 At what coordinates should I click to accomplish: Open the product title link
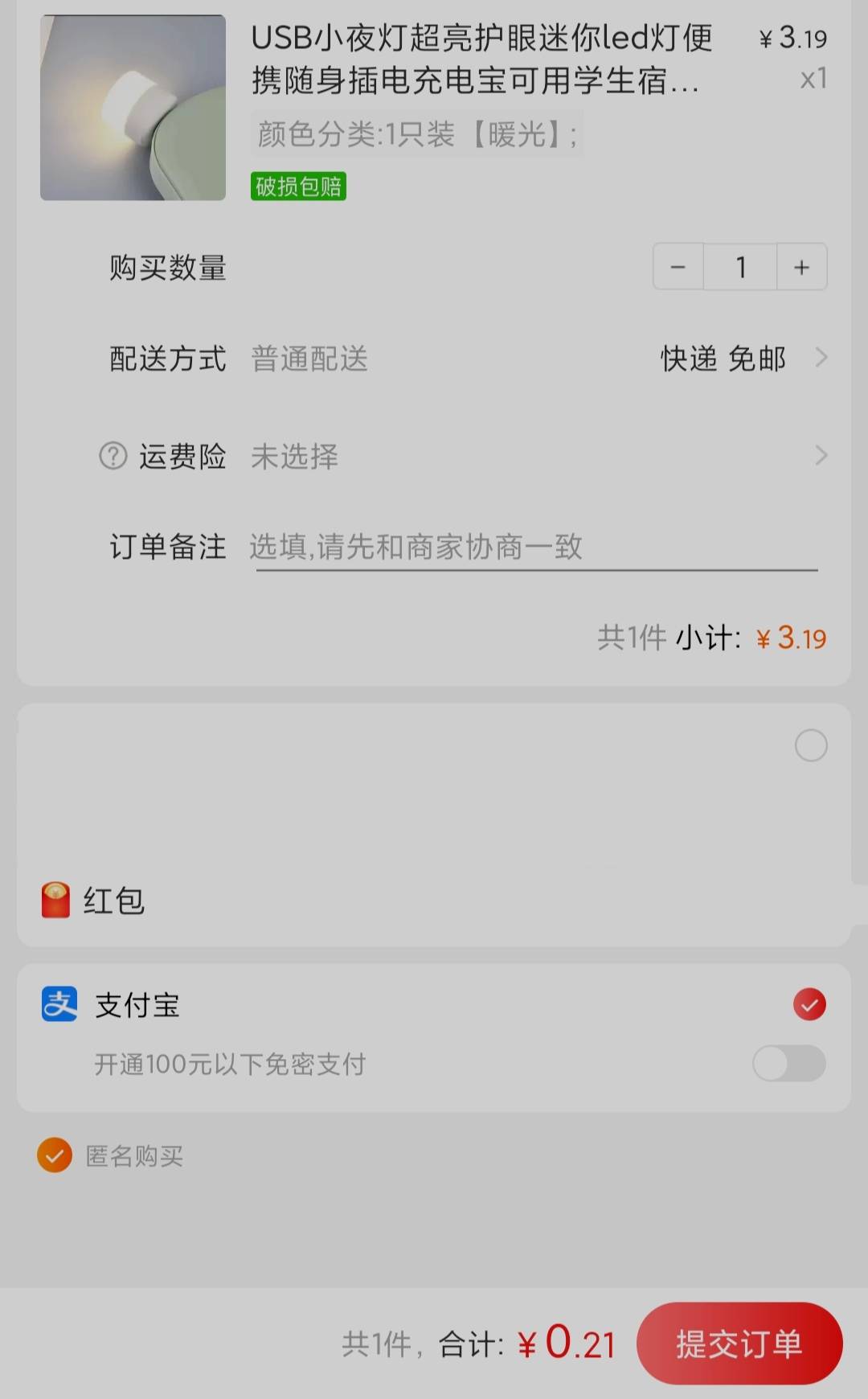(x=482, y=60)
